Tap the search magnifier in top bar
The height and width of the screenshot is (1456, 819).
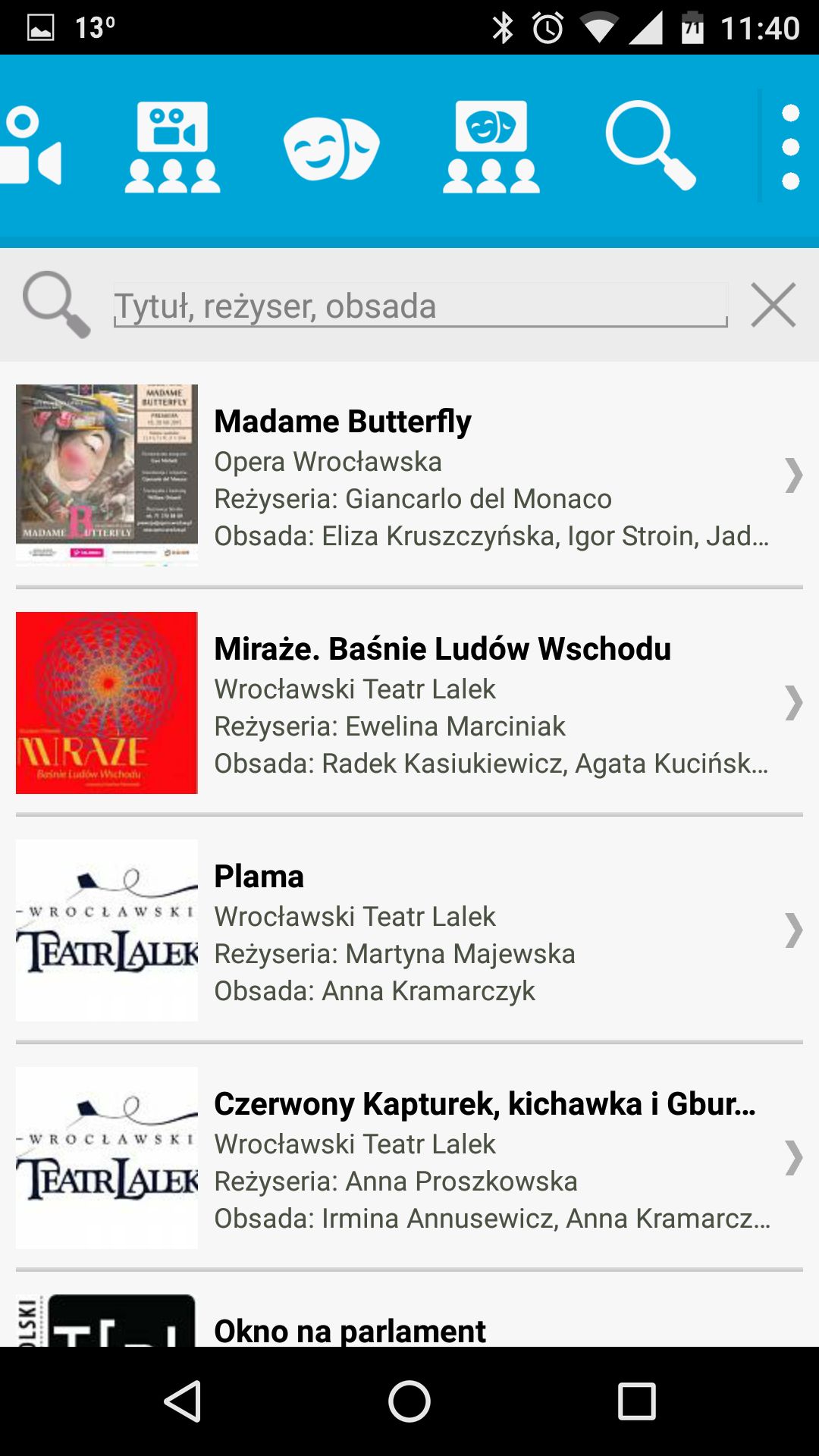[x=650, y=146]
